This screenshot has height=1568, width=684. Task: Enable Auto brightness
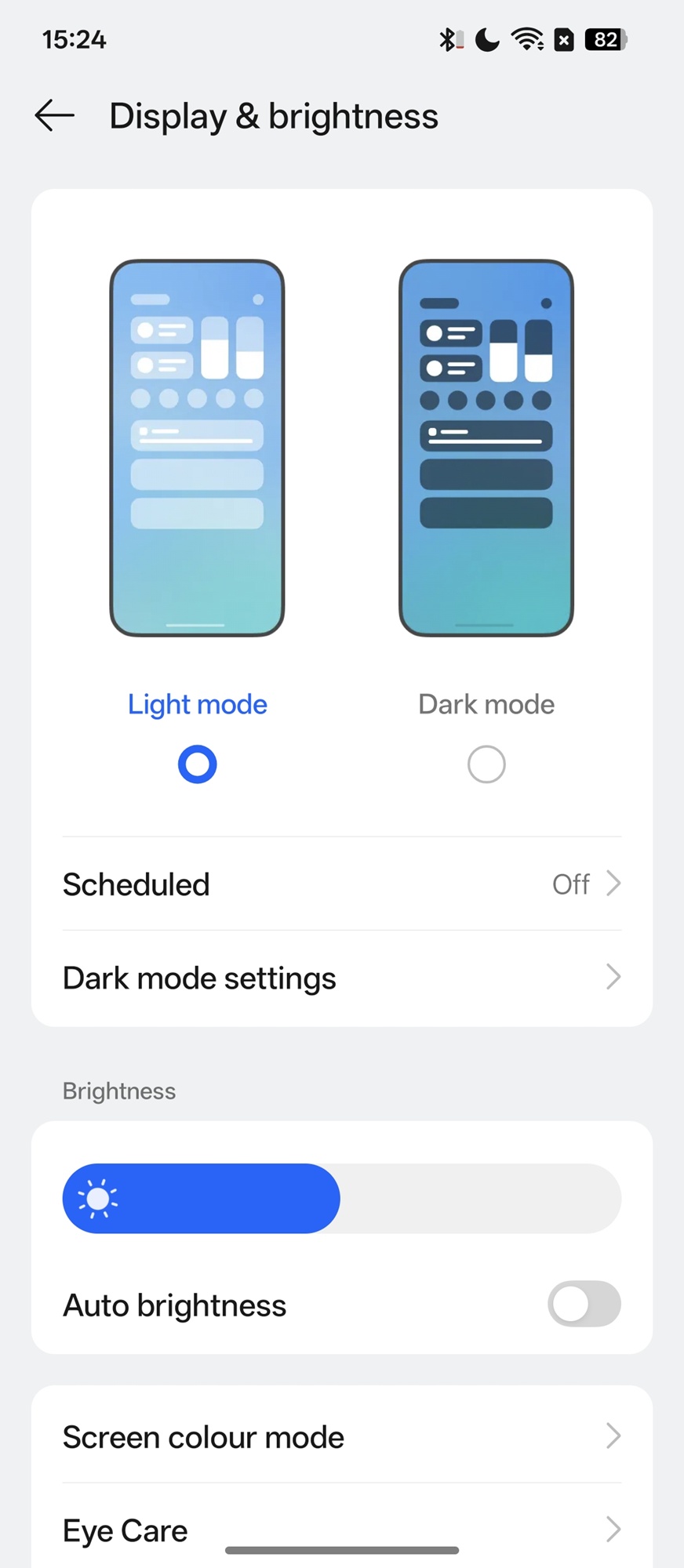point(584,1305)
